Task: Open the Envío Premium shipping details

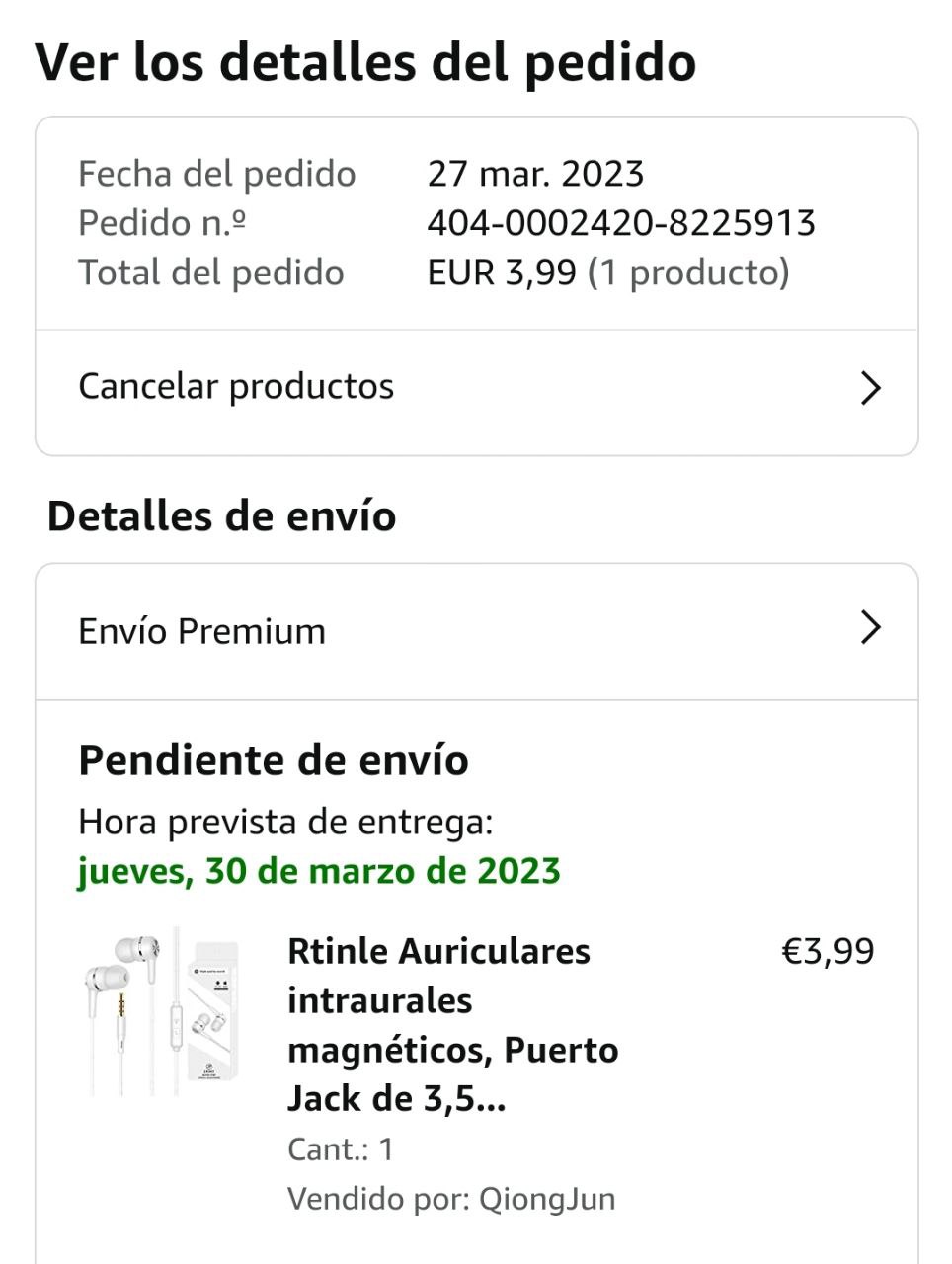Action: click(x=476, y=631)
